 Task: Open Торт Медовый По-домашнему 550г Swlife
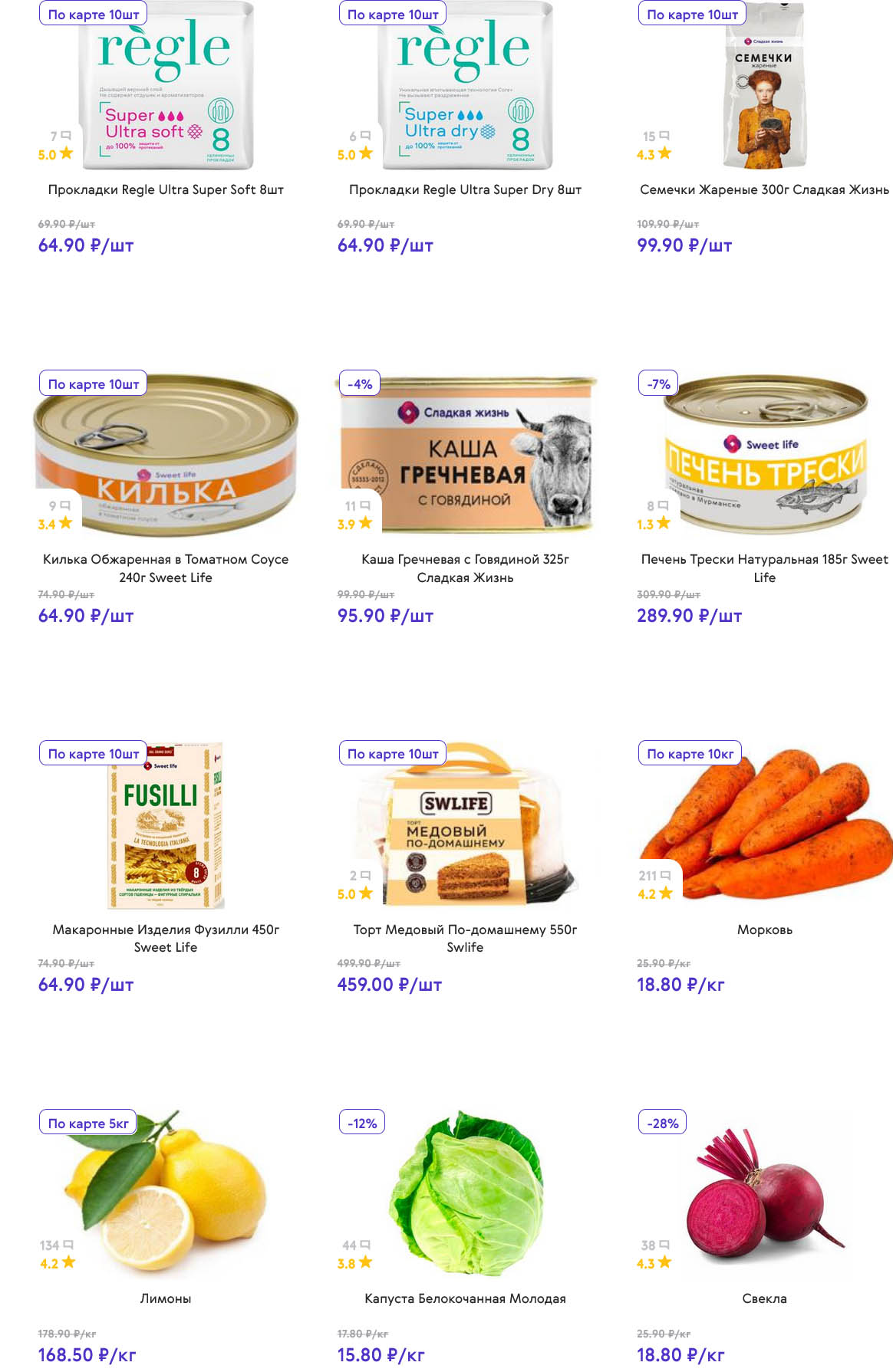(465, 937)
